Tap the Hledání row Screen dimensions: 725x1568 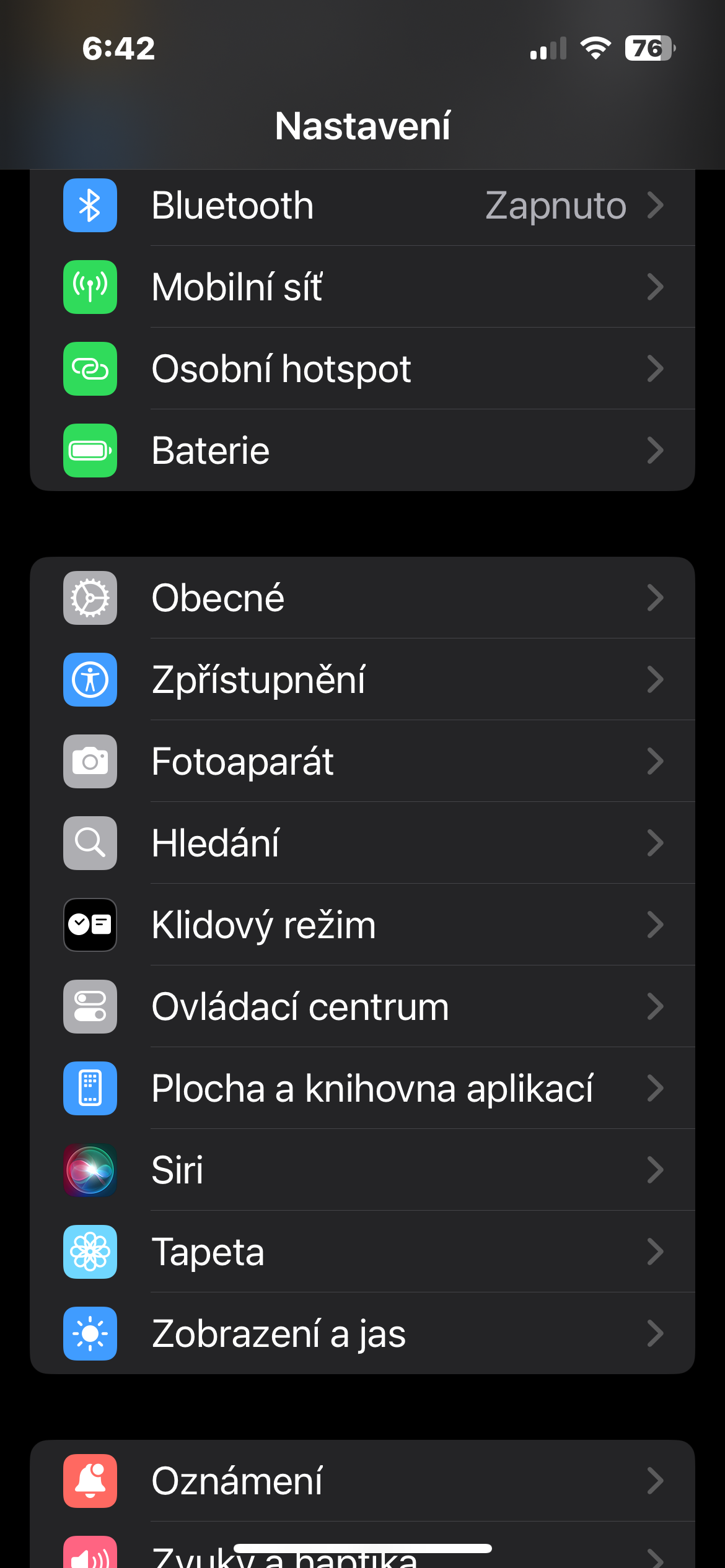[x=362, y=843]
